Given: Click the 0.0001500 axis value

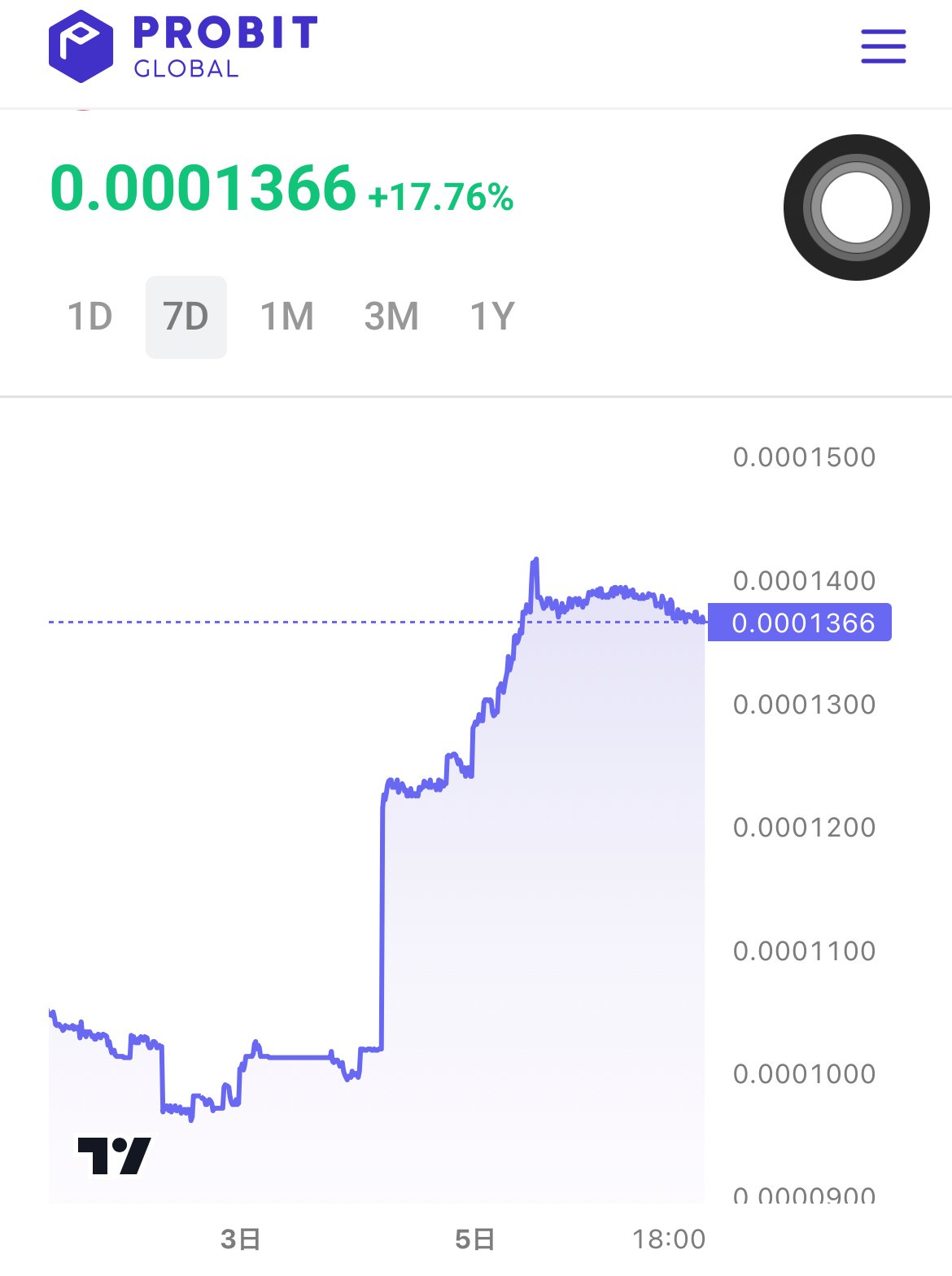Looking at the screenshot, I should pos(804,457).
